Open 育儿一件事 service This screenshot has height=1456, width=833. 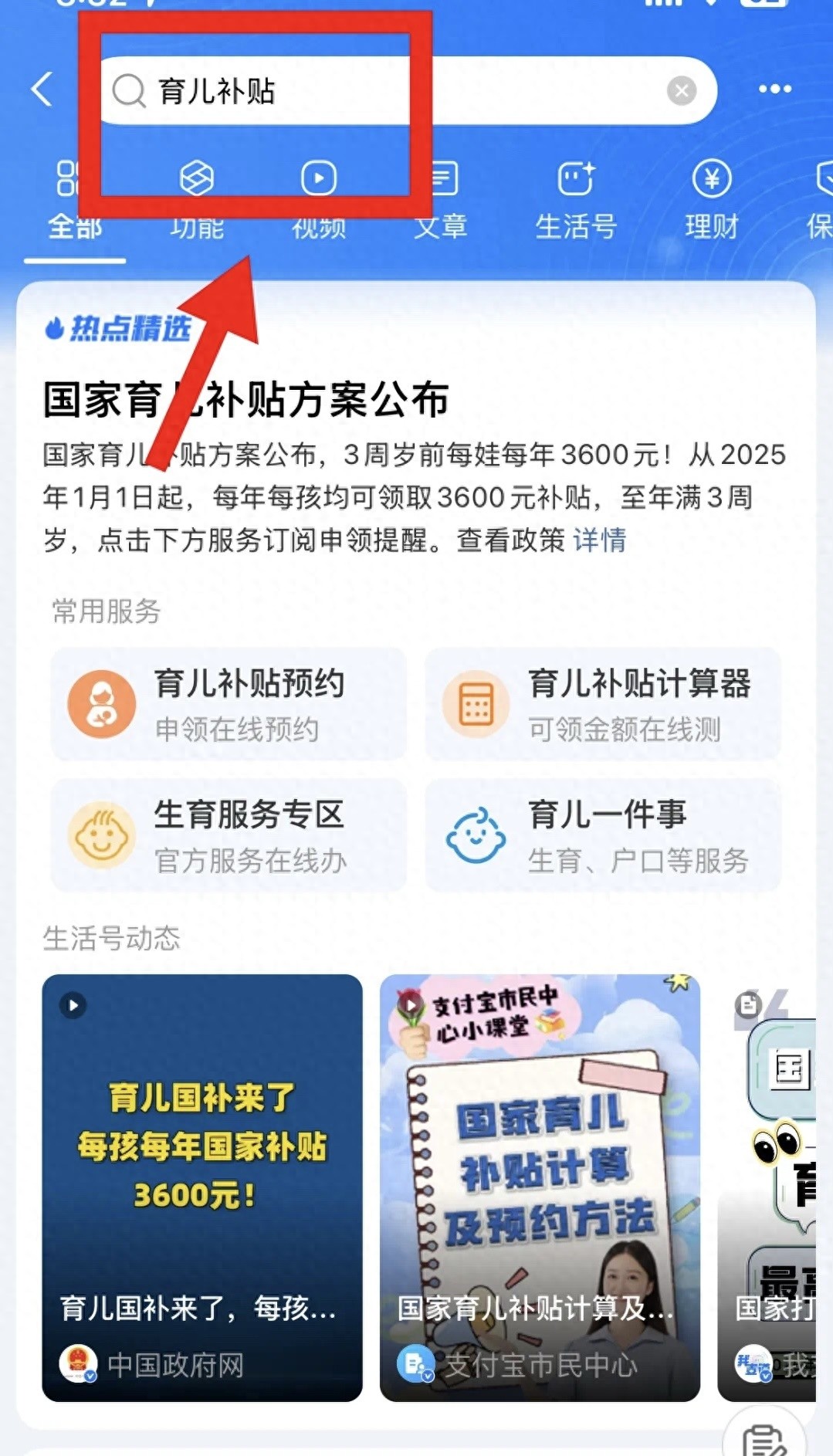point(603,835)
